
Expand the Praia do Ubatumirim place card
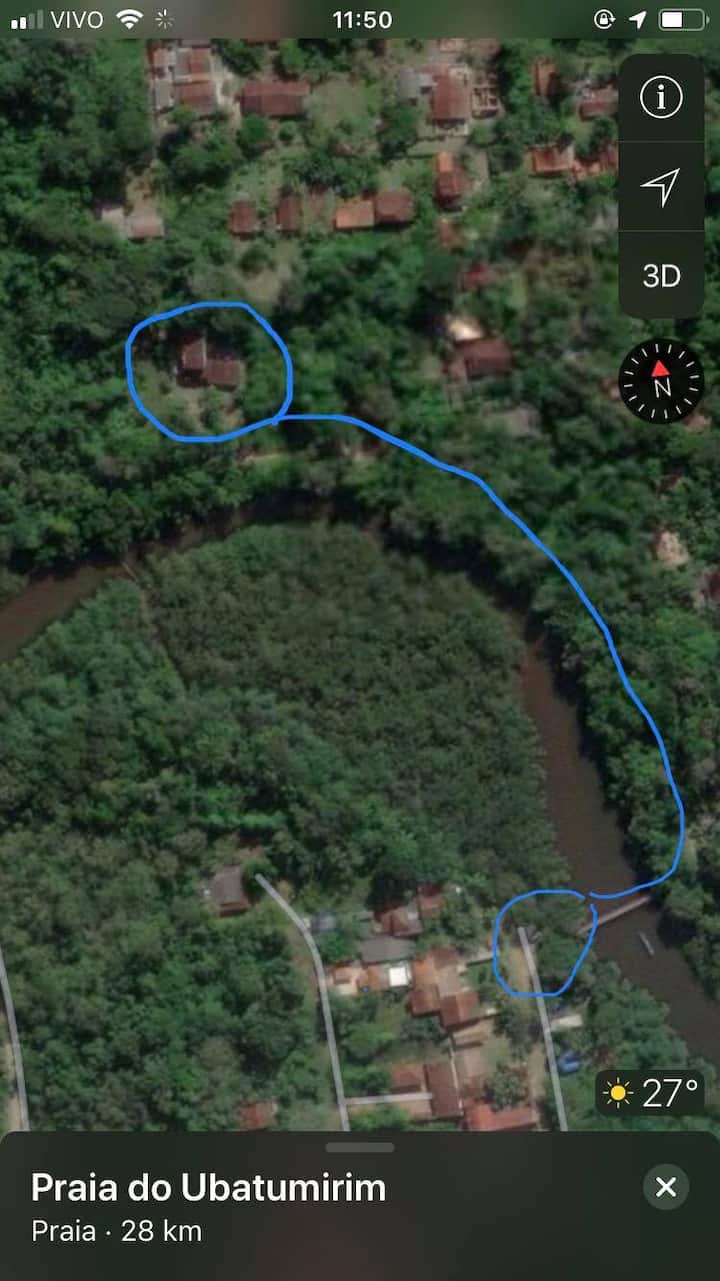coord(360,1147)
